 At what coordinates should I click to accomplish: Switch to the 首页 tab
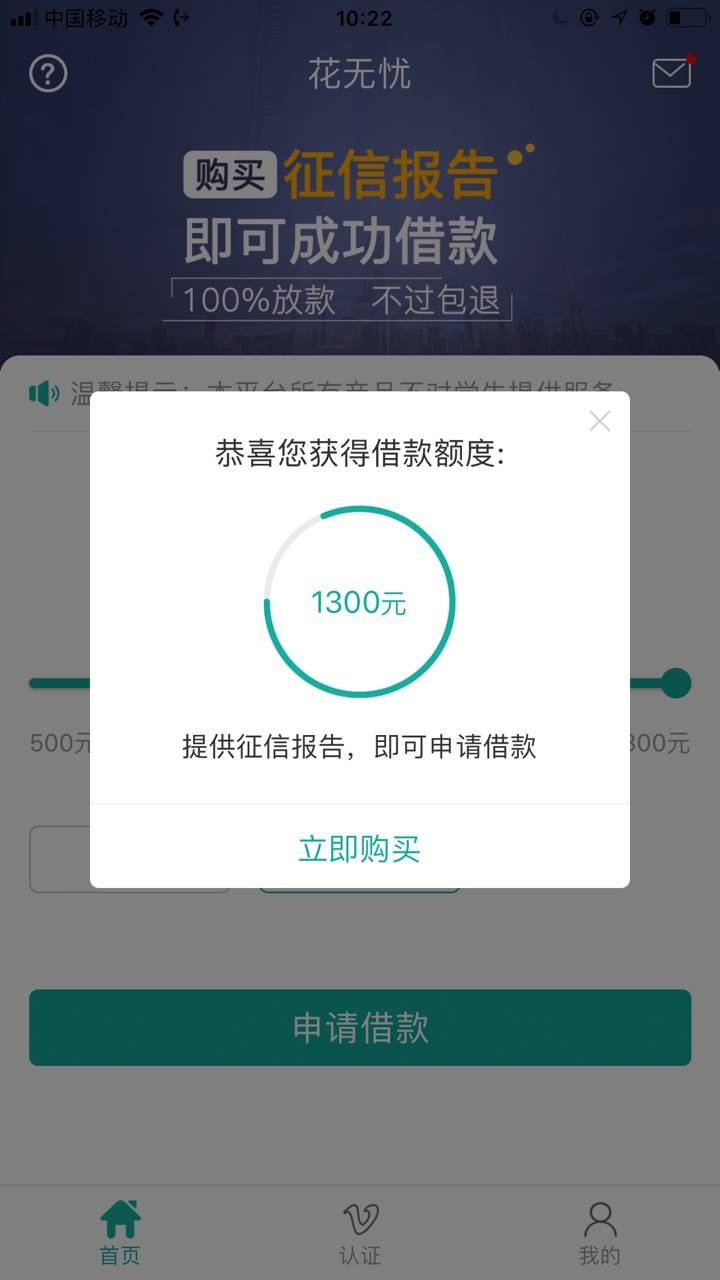tap(120, 1232)
